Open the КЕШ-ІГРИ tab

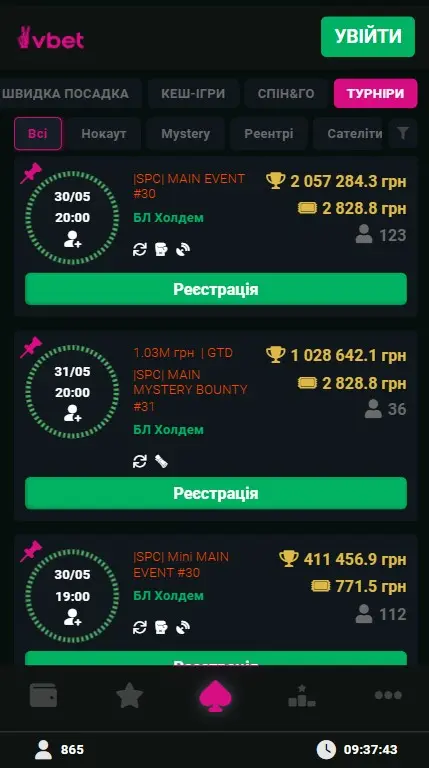click(x=193, y=94)
